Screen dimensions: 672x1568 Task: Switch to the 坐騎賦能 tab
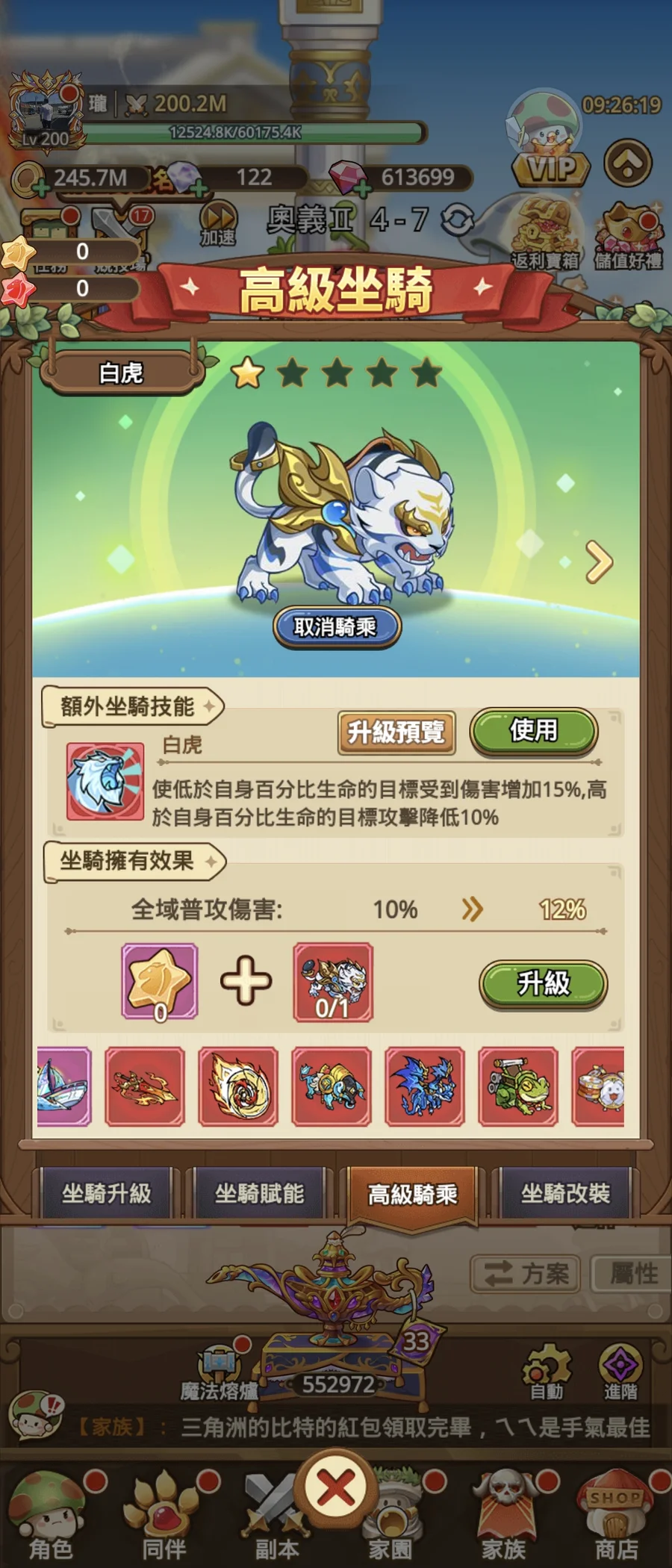259,1193
